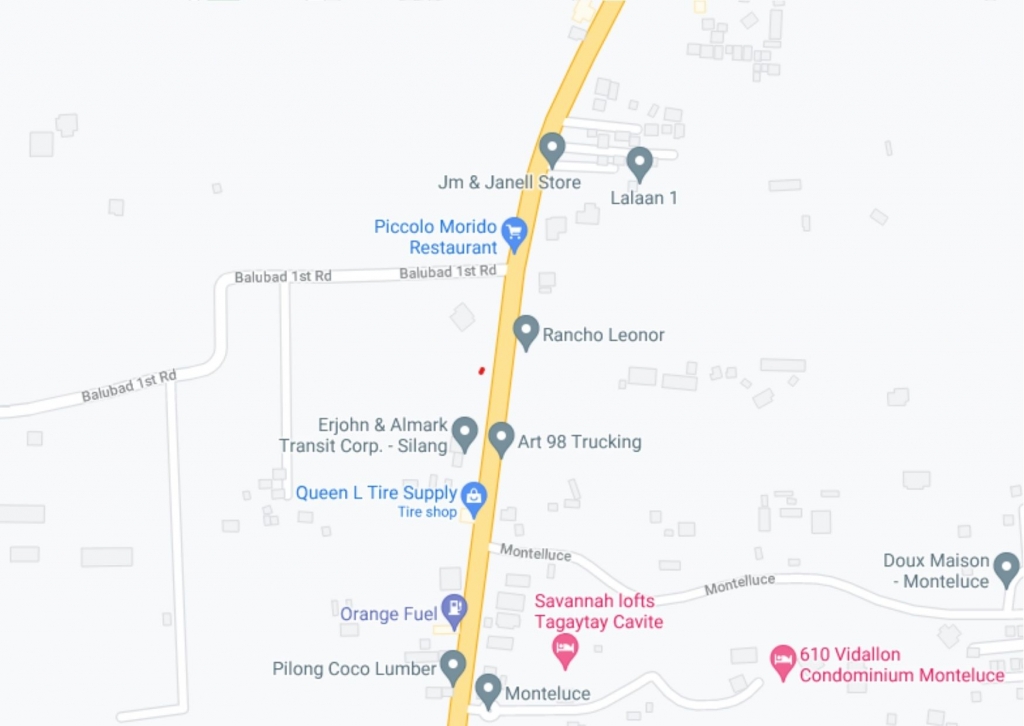Open the Art 98 Trucking pin
1024x726 pixels.
tap(501, 438)
